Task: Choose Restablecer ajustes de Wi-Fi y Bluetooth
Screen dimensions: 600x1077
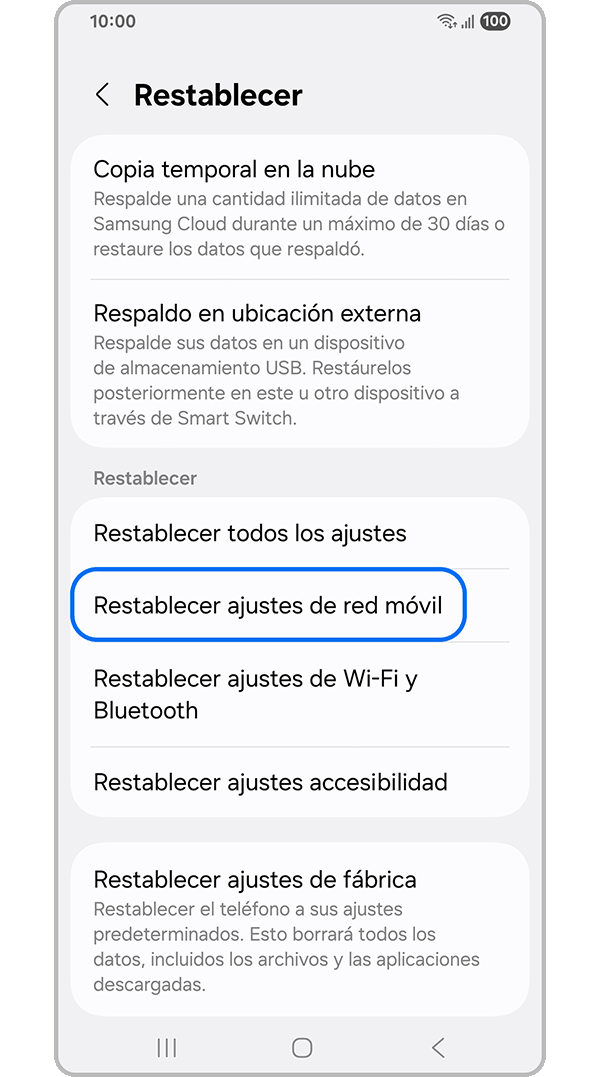Action: coord(299,694)
